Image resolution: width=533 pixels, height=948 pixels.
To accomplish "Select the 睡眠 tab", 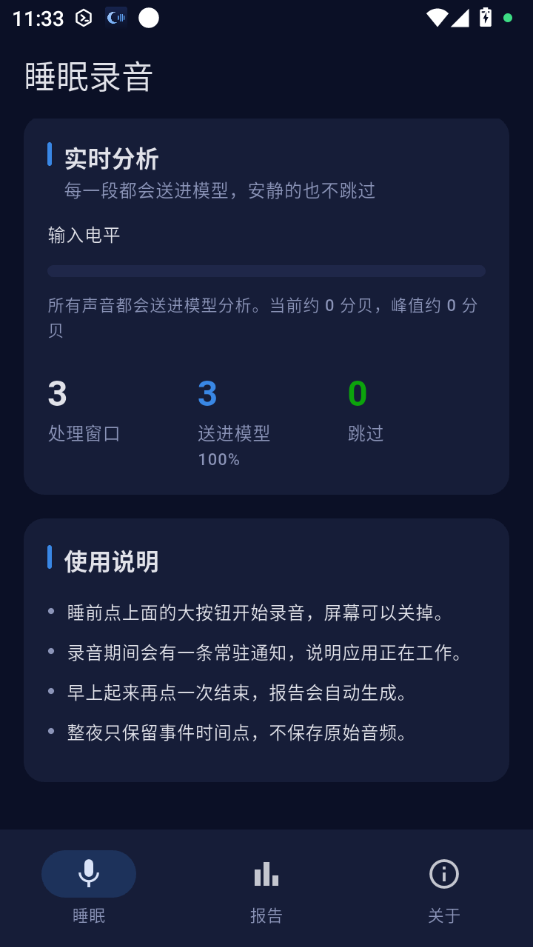I will click(x=89, y=888).
